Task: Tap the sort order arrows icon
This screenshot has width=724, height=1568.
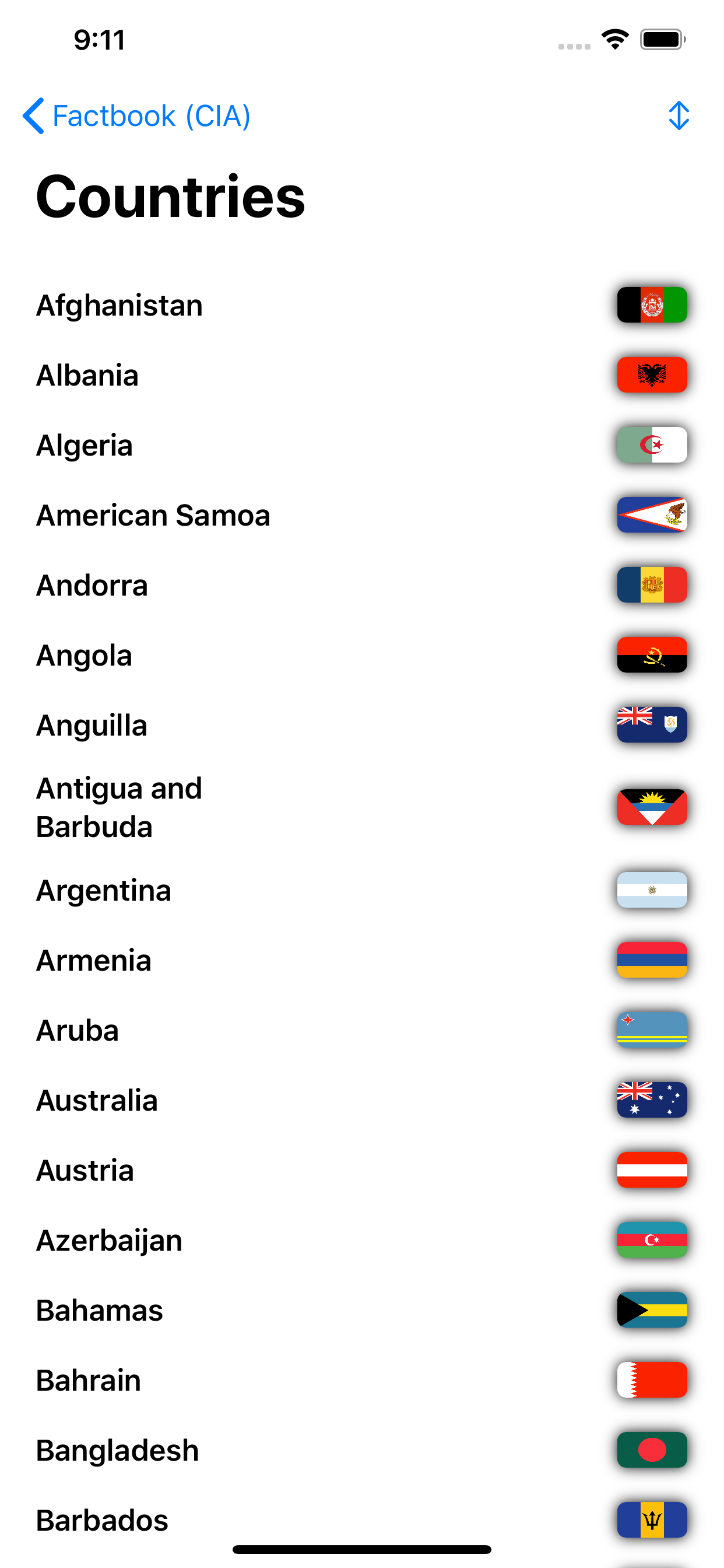Action: (x=678, y=116)
